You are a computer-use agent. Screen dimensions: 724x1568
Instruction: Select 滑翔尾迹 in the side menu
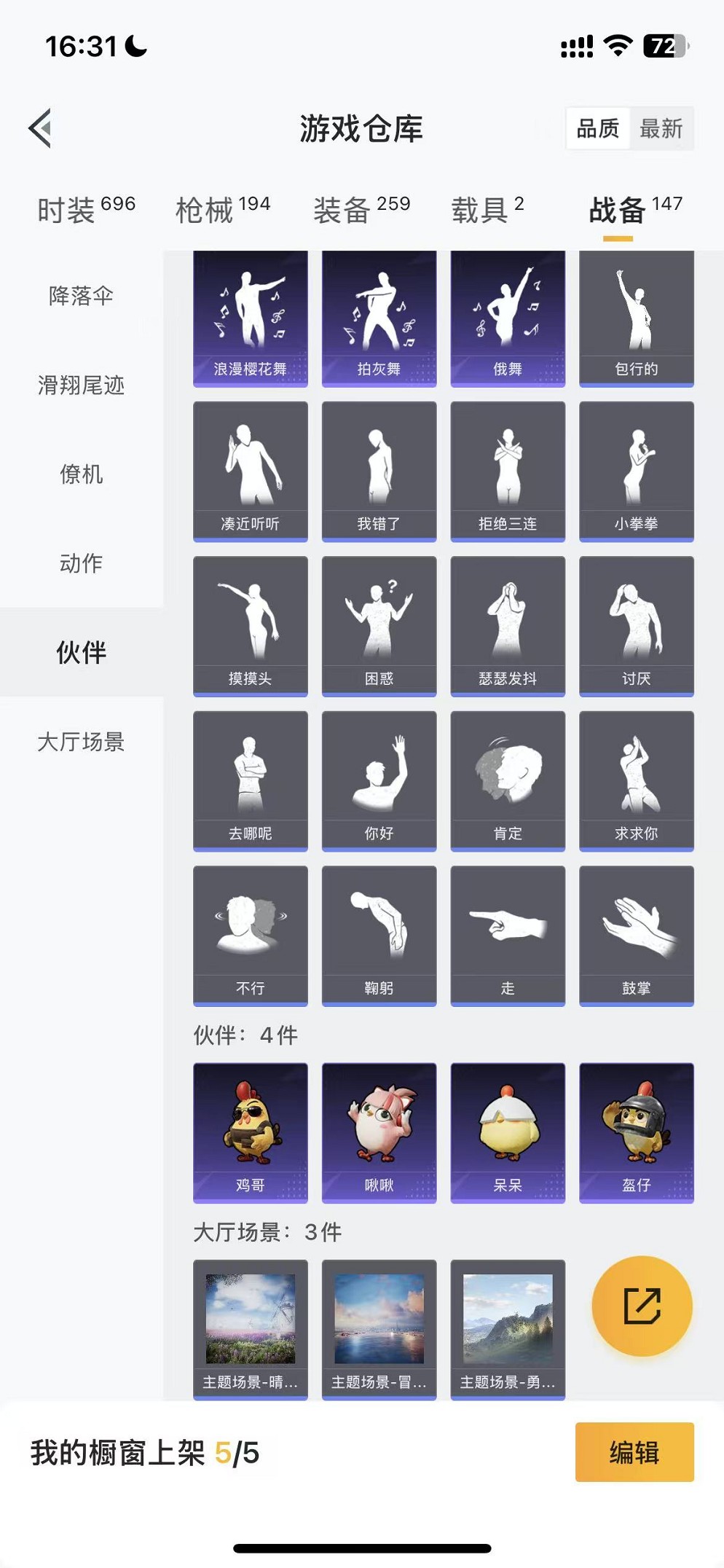(81, 385)
